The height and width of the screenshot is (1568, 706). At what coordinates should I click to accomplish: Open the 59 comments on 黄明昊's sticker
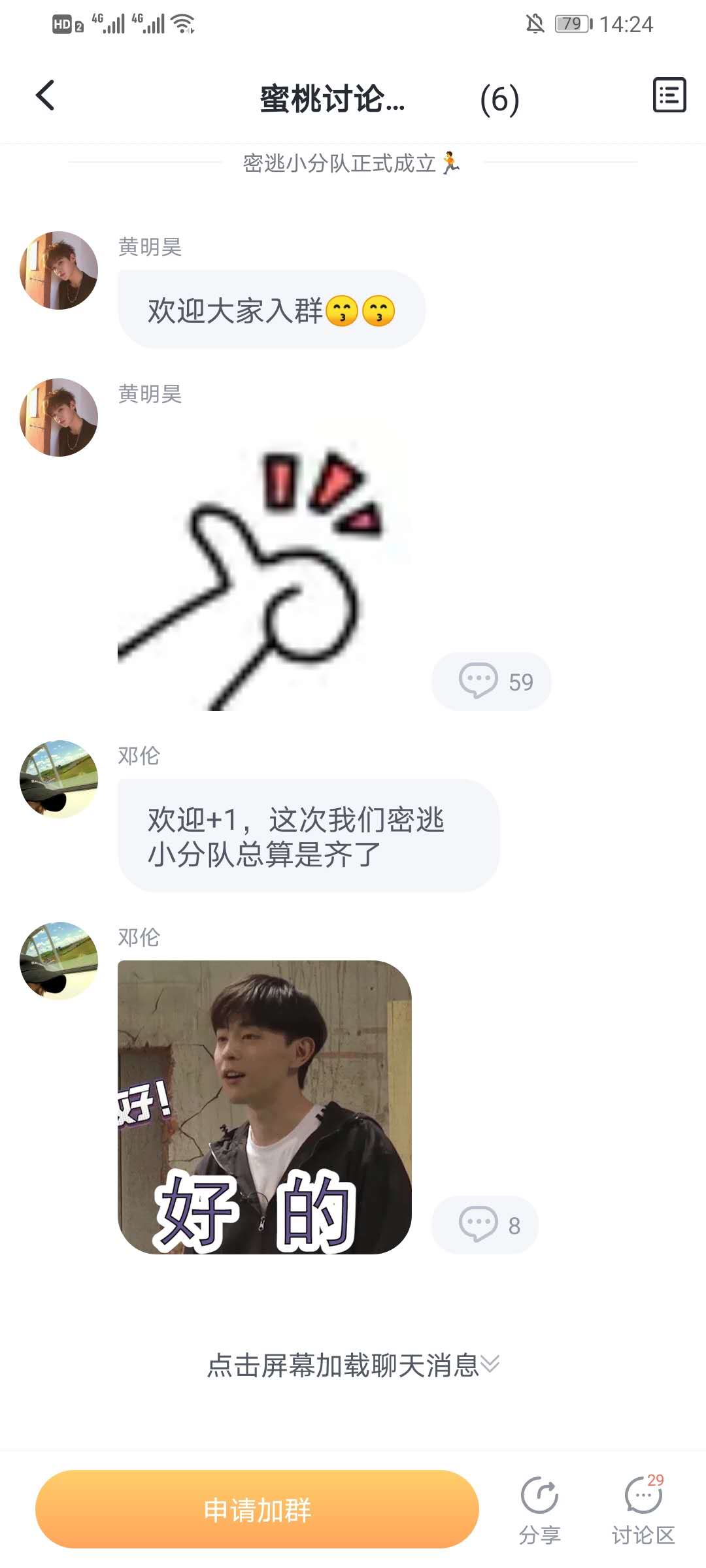pos(492,681)
